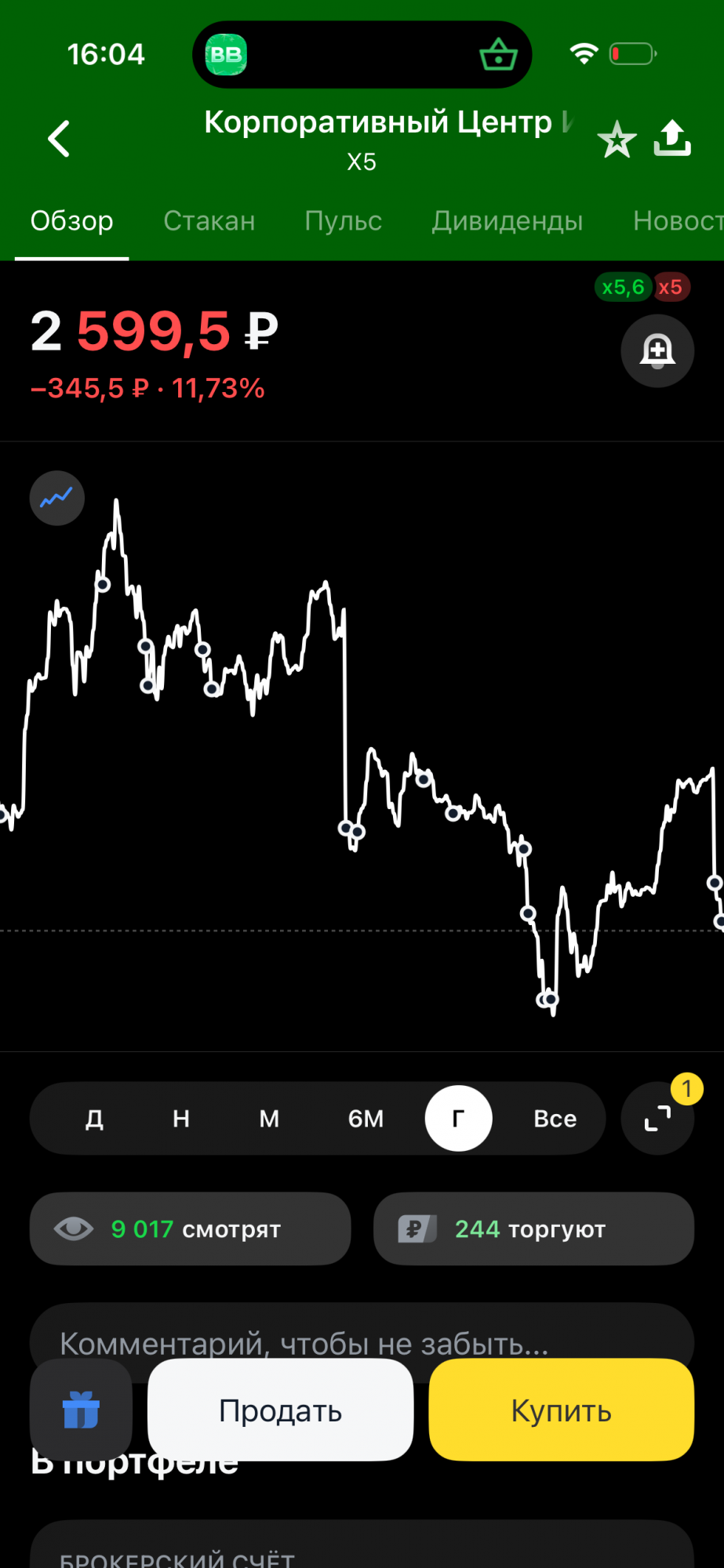Add X5 to favorites with star
Viewport: 724px width, 1568px height.
click(617, 140)
